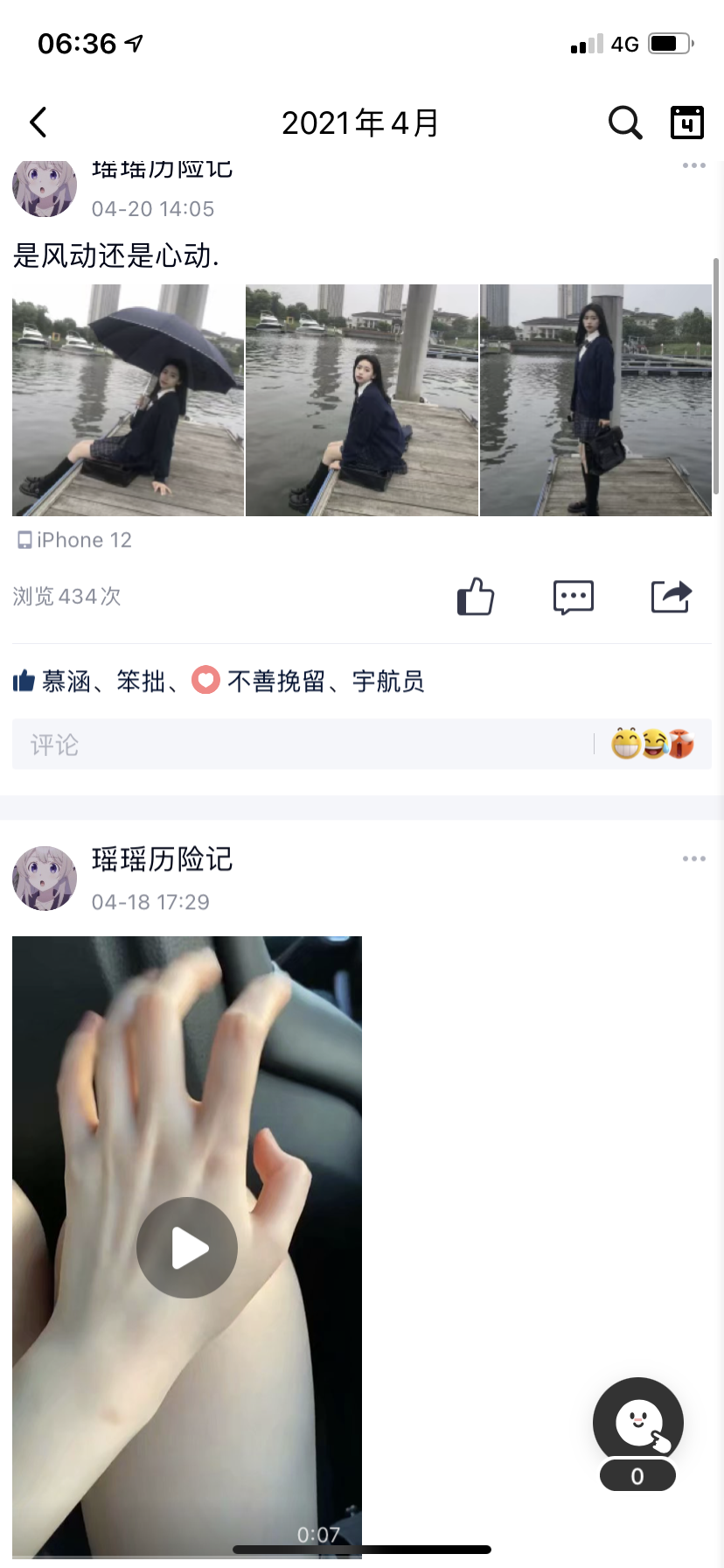The image size is (724, 1568).
Task: View the middle sitting photo on dock
Action: point(362,400)
